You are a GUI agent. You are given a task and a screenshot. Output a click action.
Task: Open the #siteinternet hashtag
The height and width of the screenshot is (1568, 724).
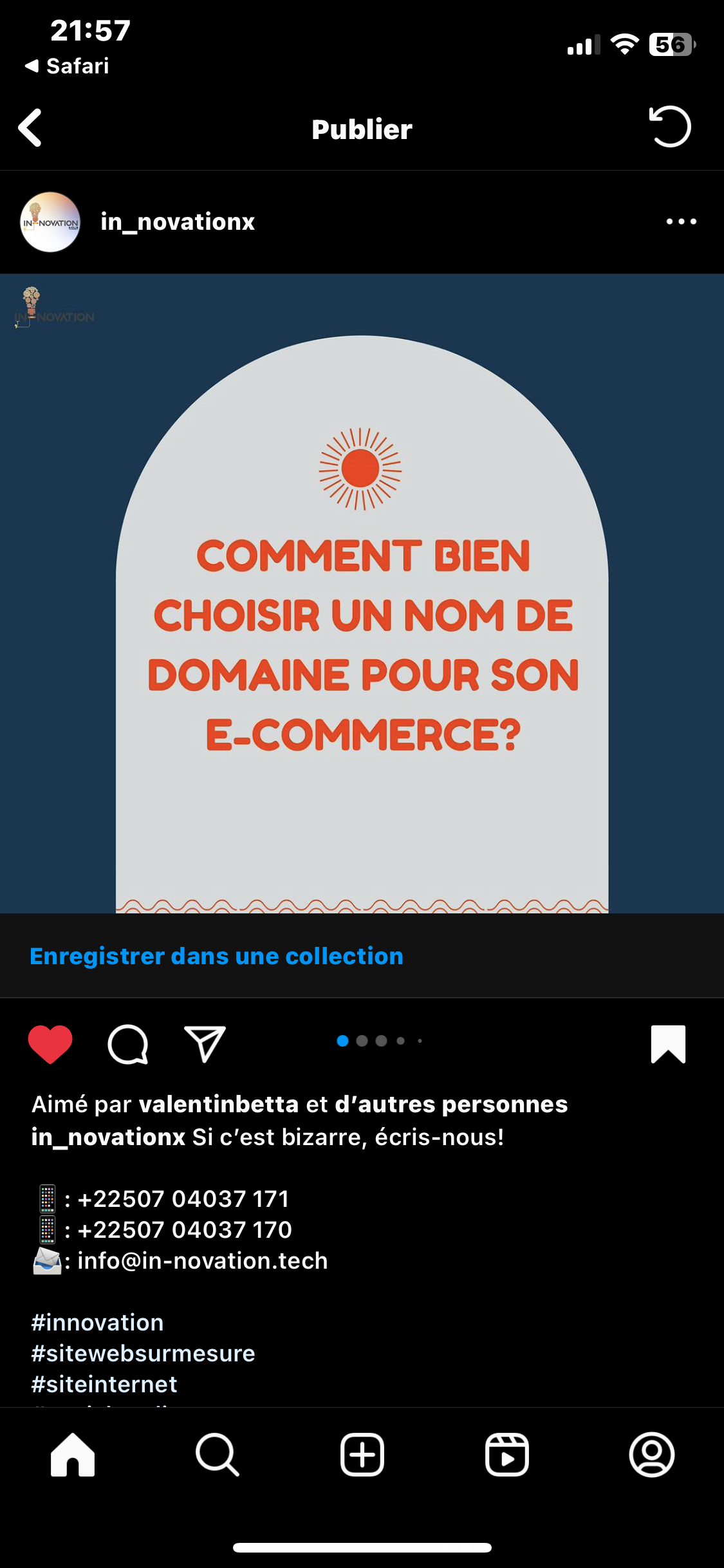click(x=104, y=1384)
